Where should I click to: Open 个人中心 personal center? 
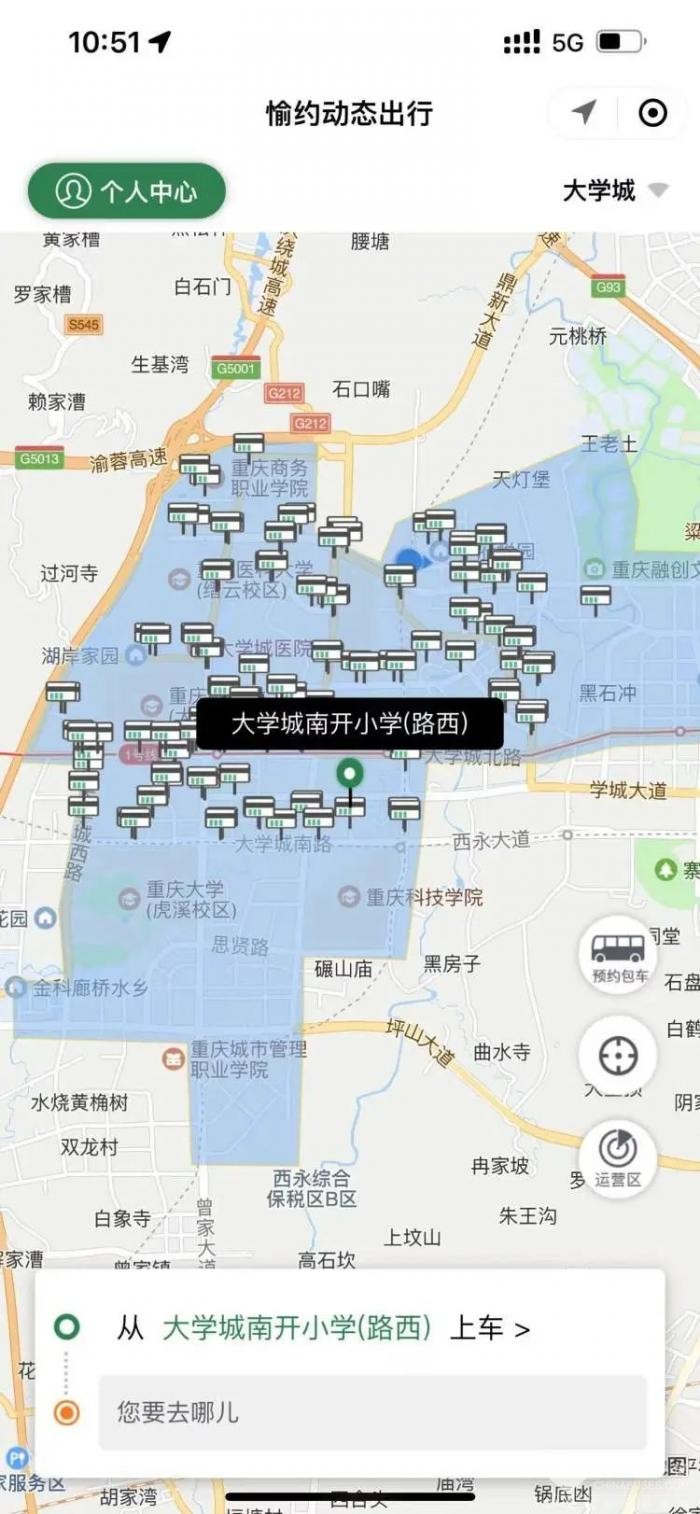coord(127,191)
